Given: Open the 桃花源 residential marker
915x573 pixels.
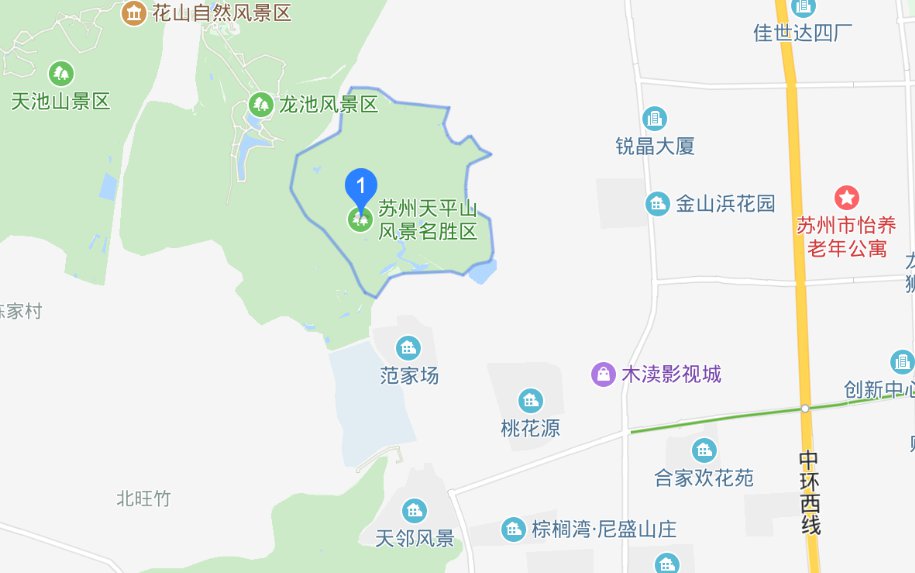Looking at the screenshot, I should [530, 401].
